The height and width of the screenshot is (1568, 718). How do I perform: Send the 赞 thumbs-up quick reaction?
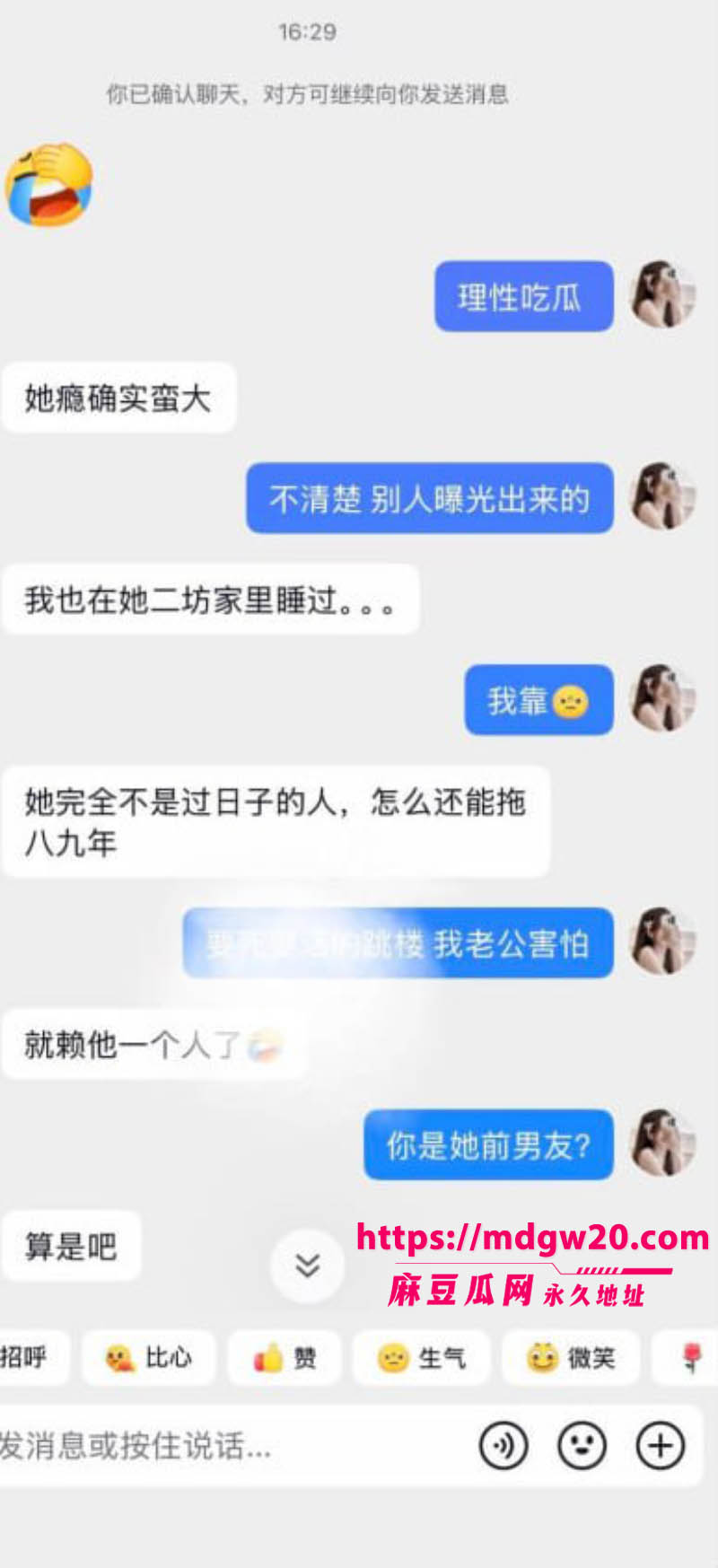tap(285, 1358)
